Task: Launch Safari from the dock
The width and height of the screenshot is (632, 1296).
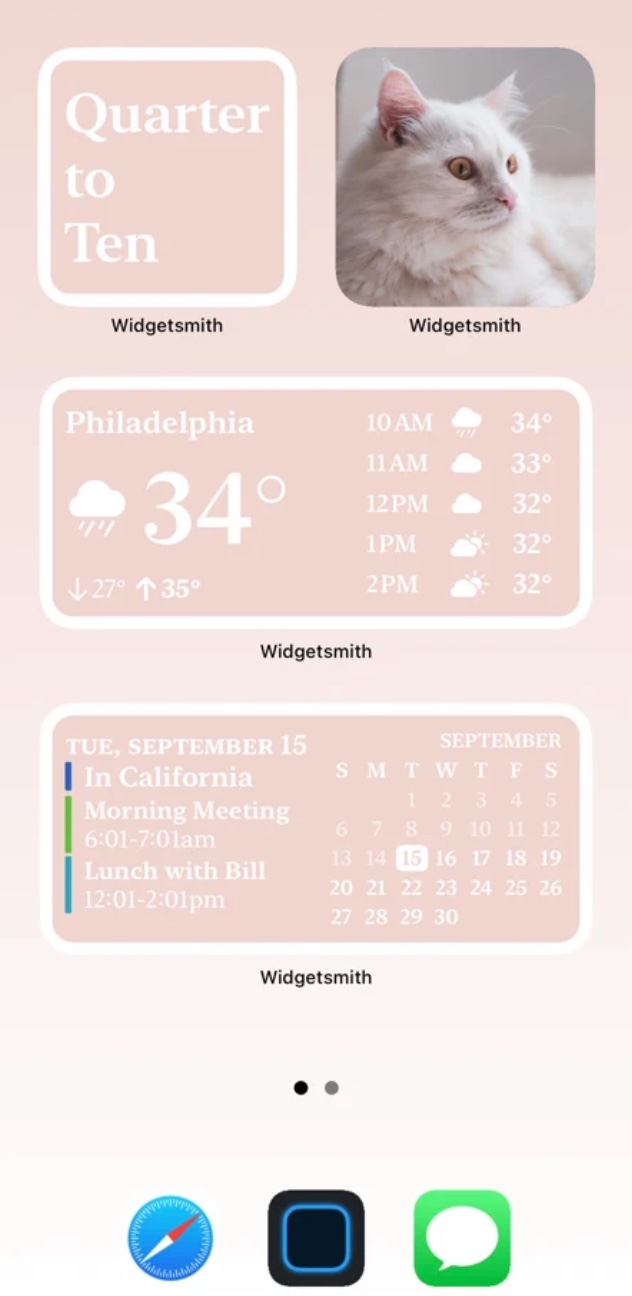Action: click(x=170, y=1238)
